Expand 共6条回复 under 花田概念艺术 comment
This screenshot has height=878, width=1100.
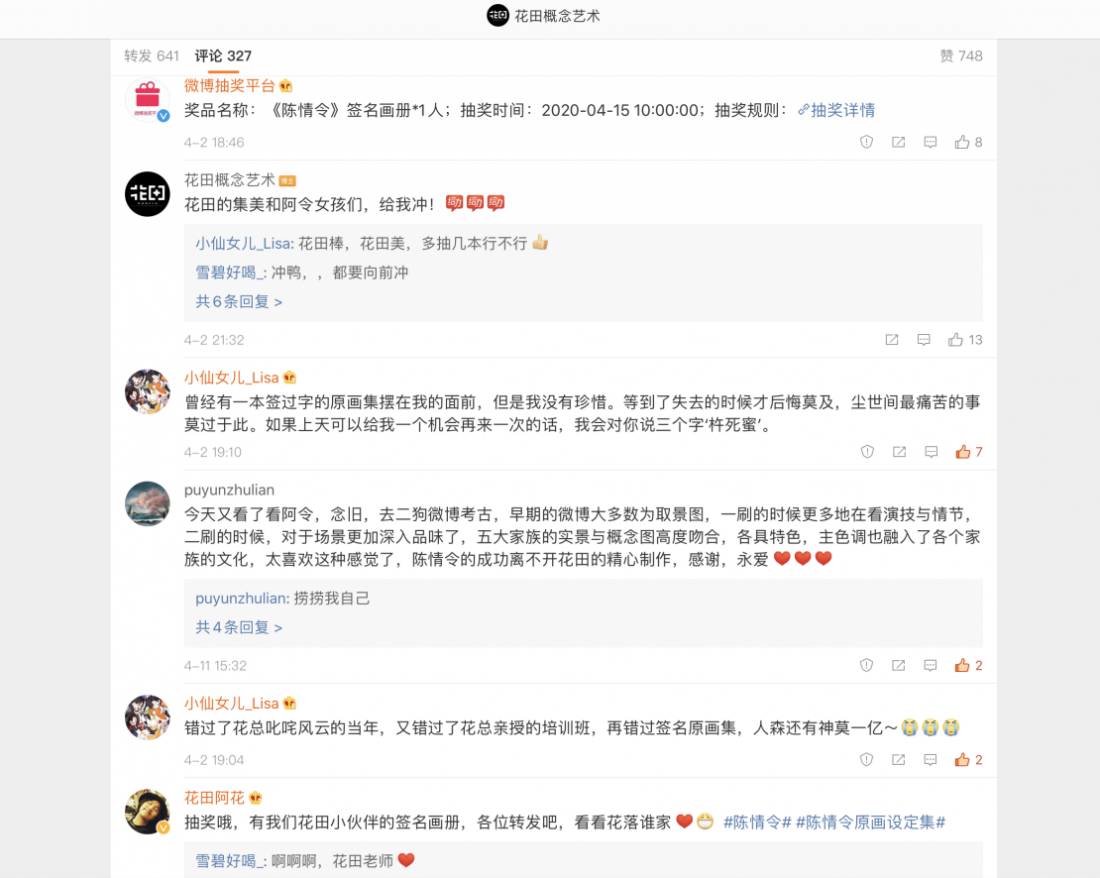coord(238,301)
